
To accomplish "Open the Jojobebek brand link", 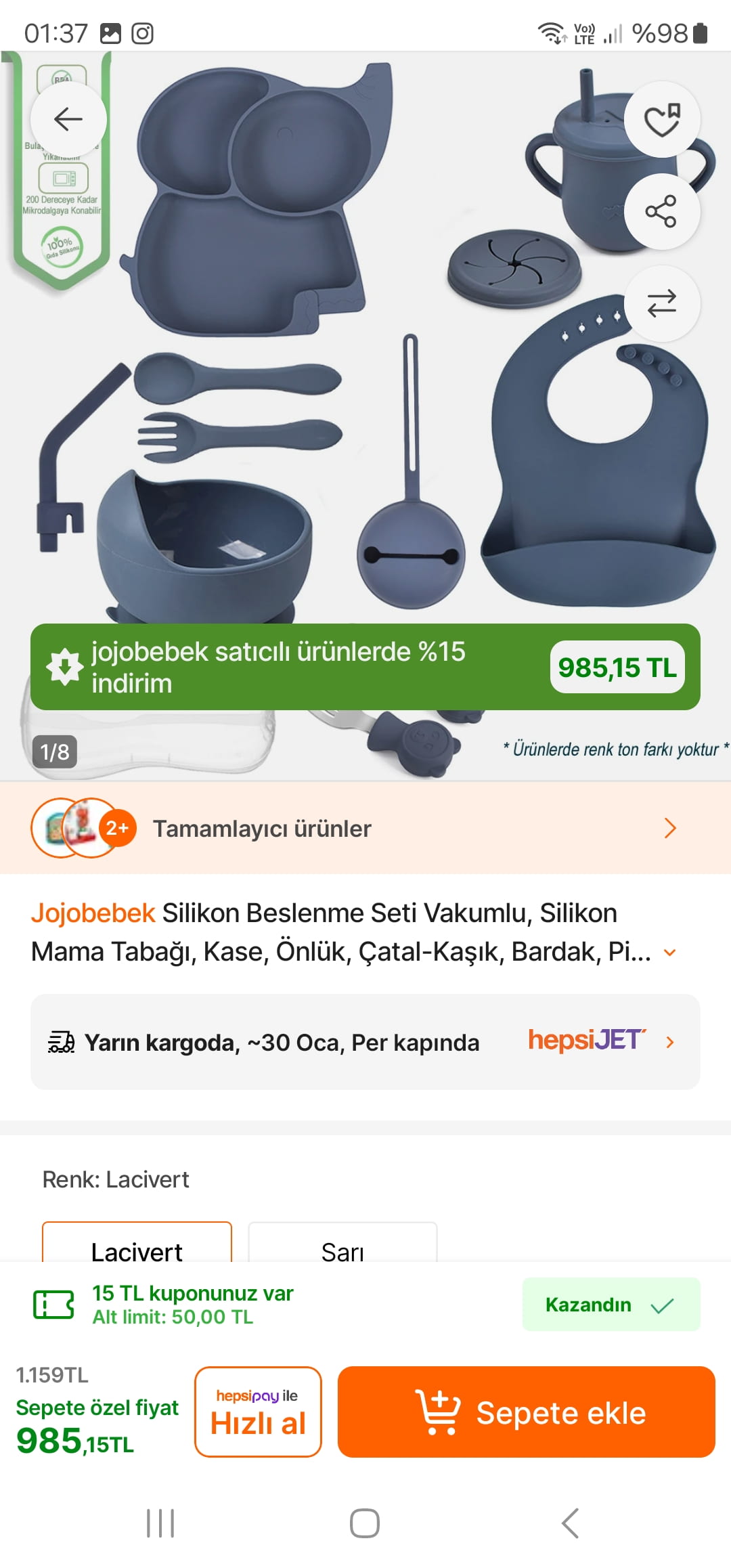I will click(93, 913).
